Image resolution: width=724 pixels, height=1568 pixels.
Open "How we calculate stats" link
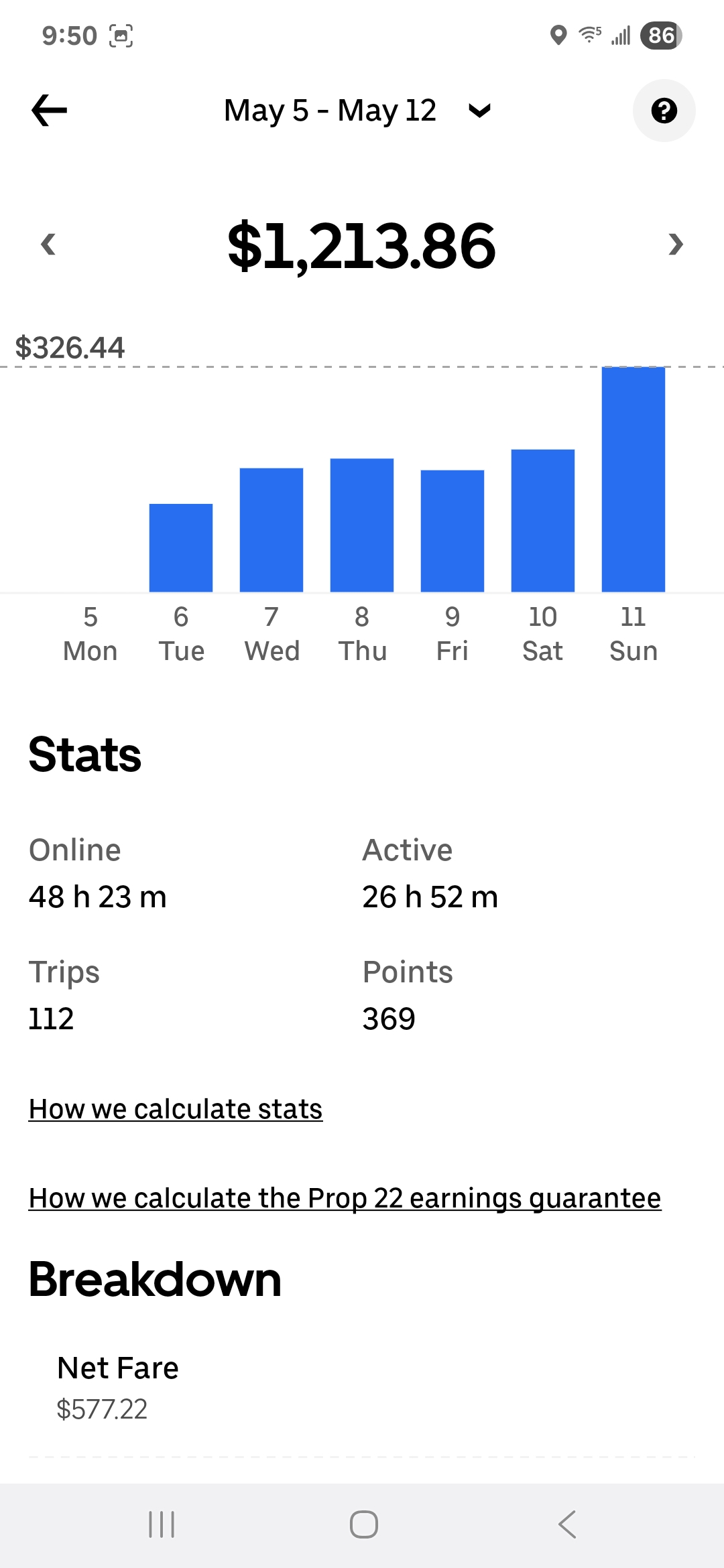point(176,1109)
